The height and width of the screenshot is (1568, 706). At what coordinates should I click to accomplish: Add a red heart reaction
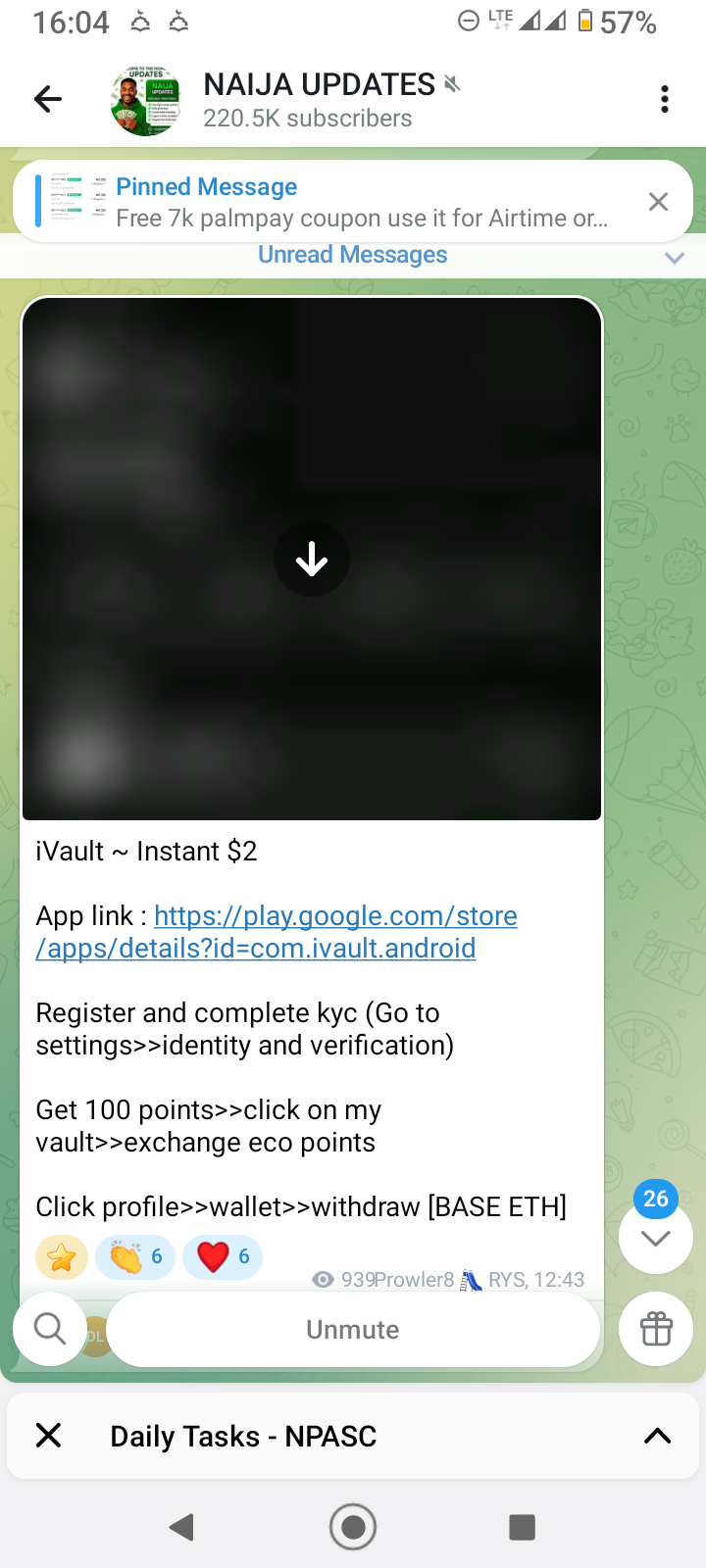pyautogui.click(x=223, y=1257)
